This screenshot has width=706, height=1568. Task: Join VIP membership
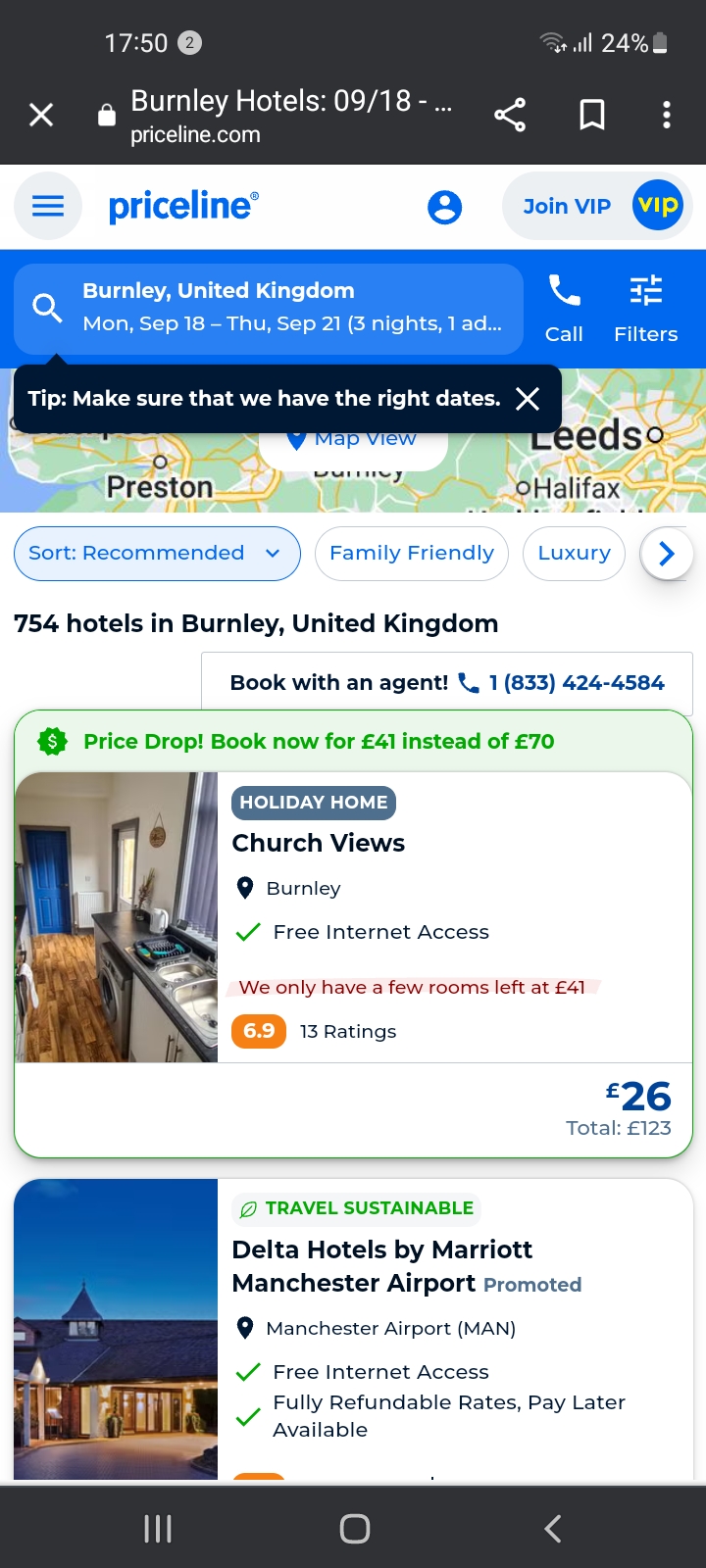click(597, 206)
